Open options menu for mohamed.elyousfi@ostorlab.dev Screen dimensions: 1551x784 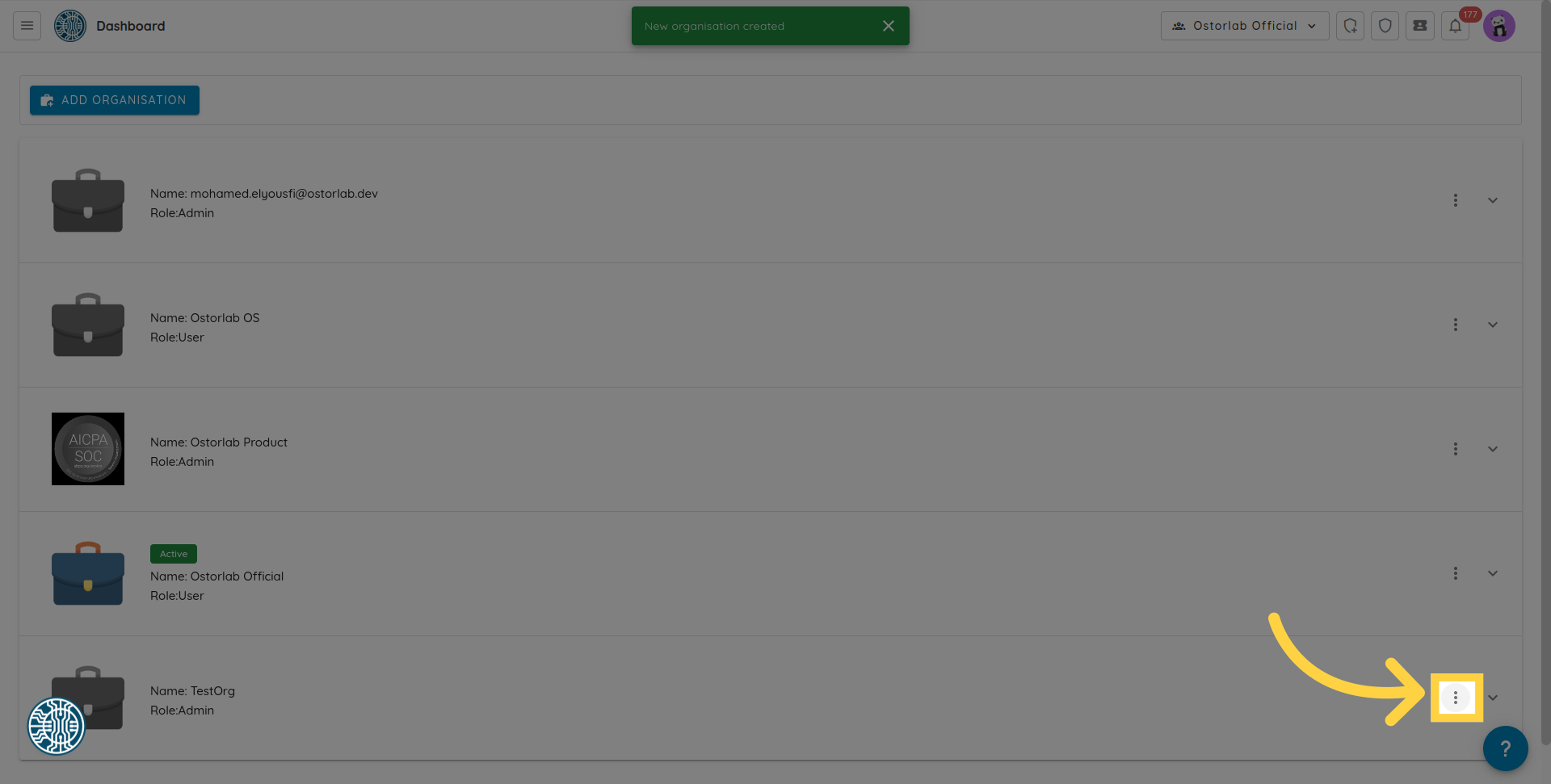tap(1455, 200)
